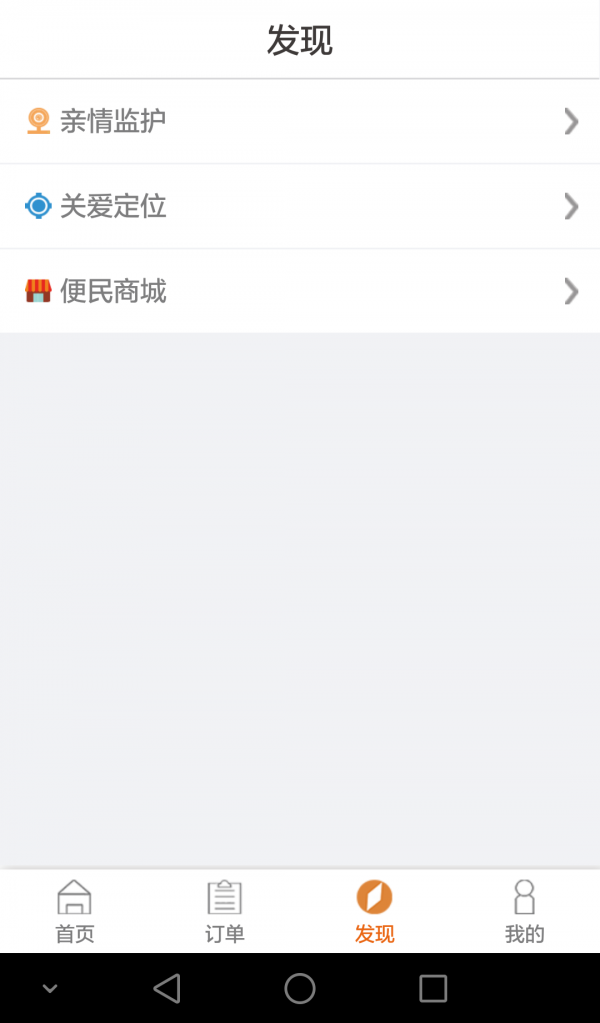Open the 关爱定位 row
600x1023 pixels.
(300, 207)
